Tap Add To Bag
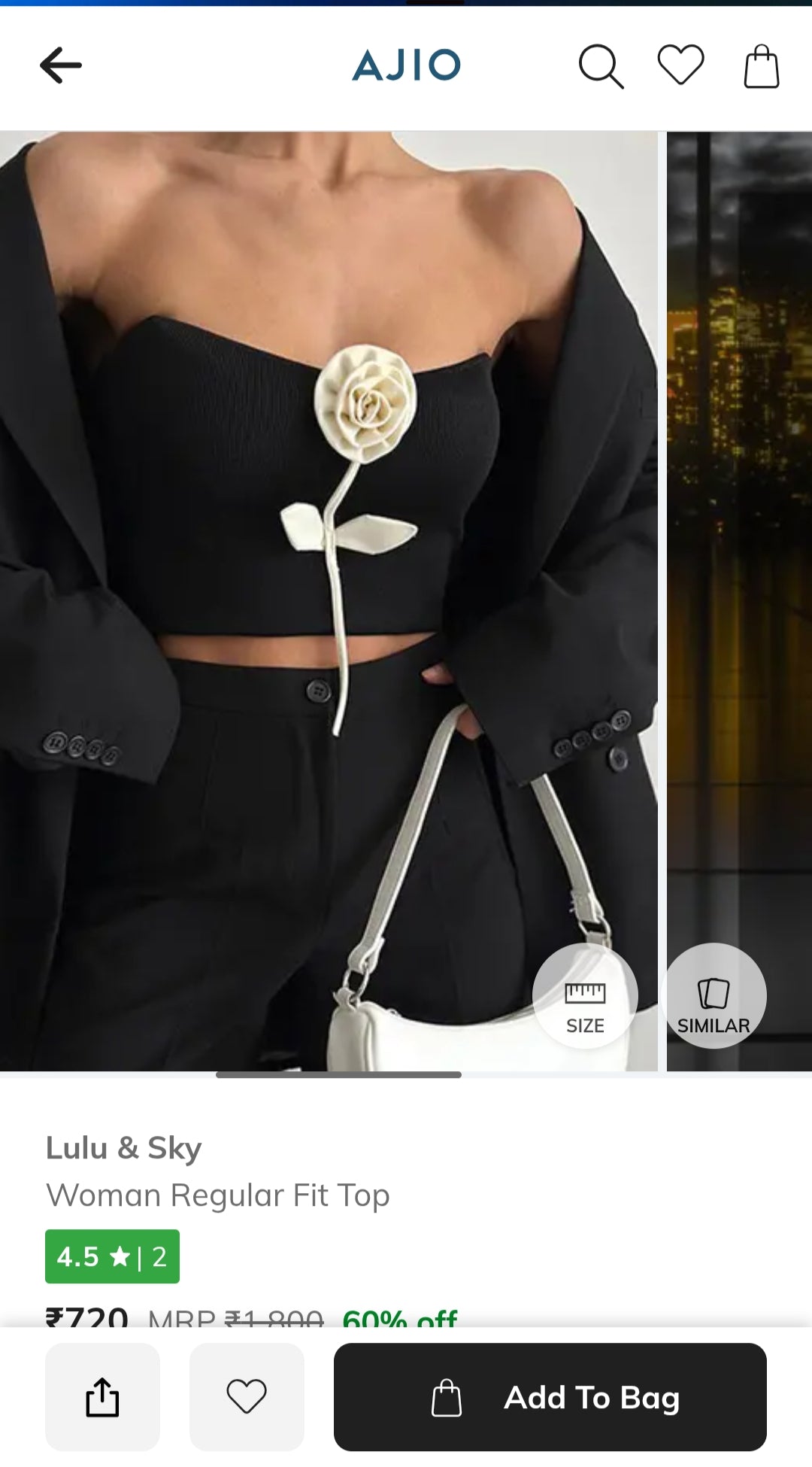Screen dimensions: 812x1467 [x=550, y=1397]
